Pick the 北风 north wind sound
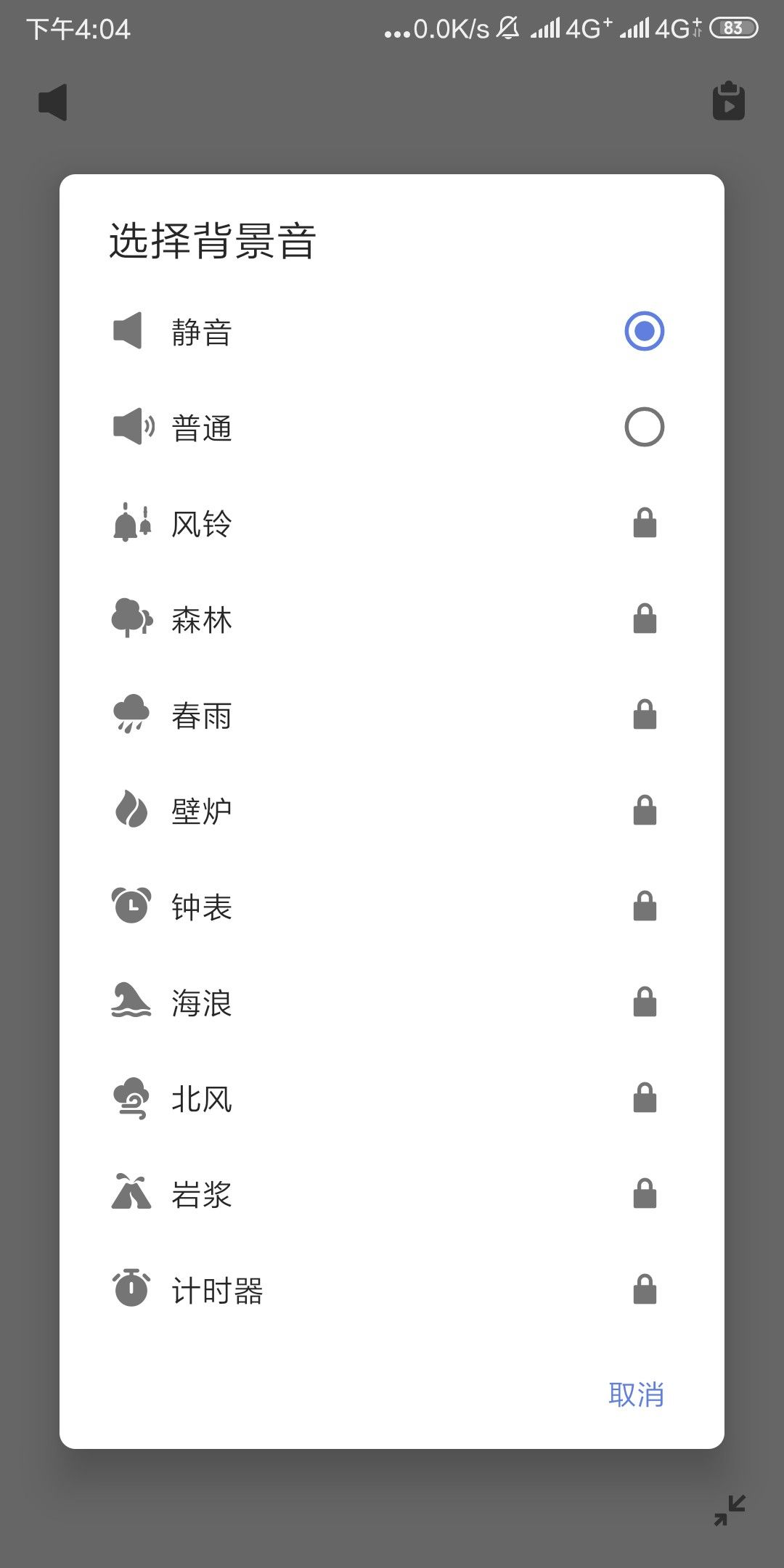This screenshot has width=784, height=1568. point(392,1098)
